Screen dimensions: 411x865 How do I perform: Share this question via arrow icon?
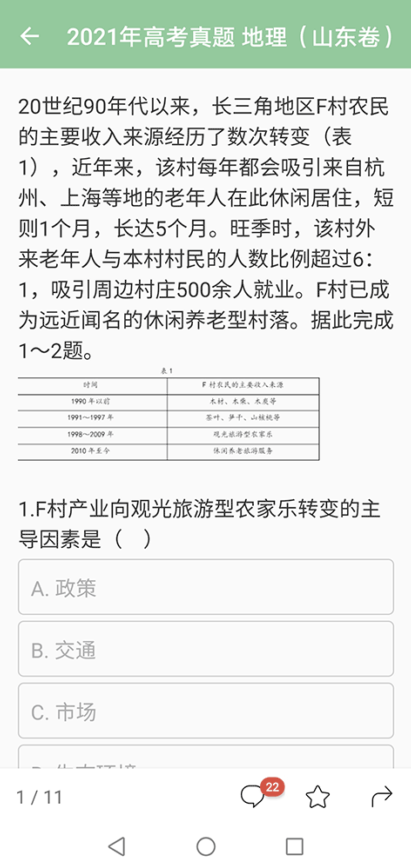[381, 796]
